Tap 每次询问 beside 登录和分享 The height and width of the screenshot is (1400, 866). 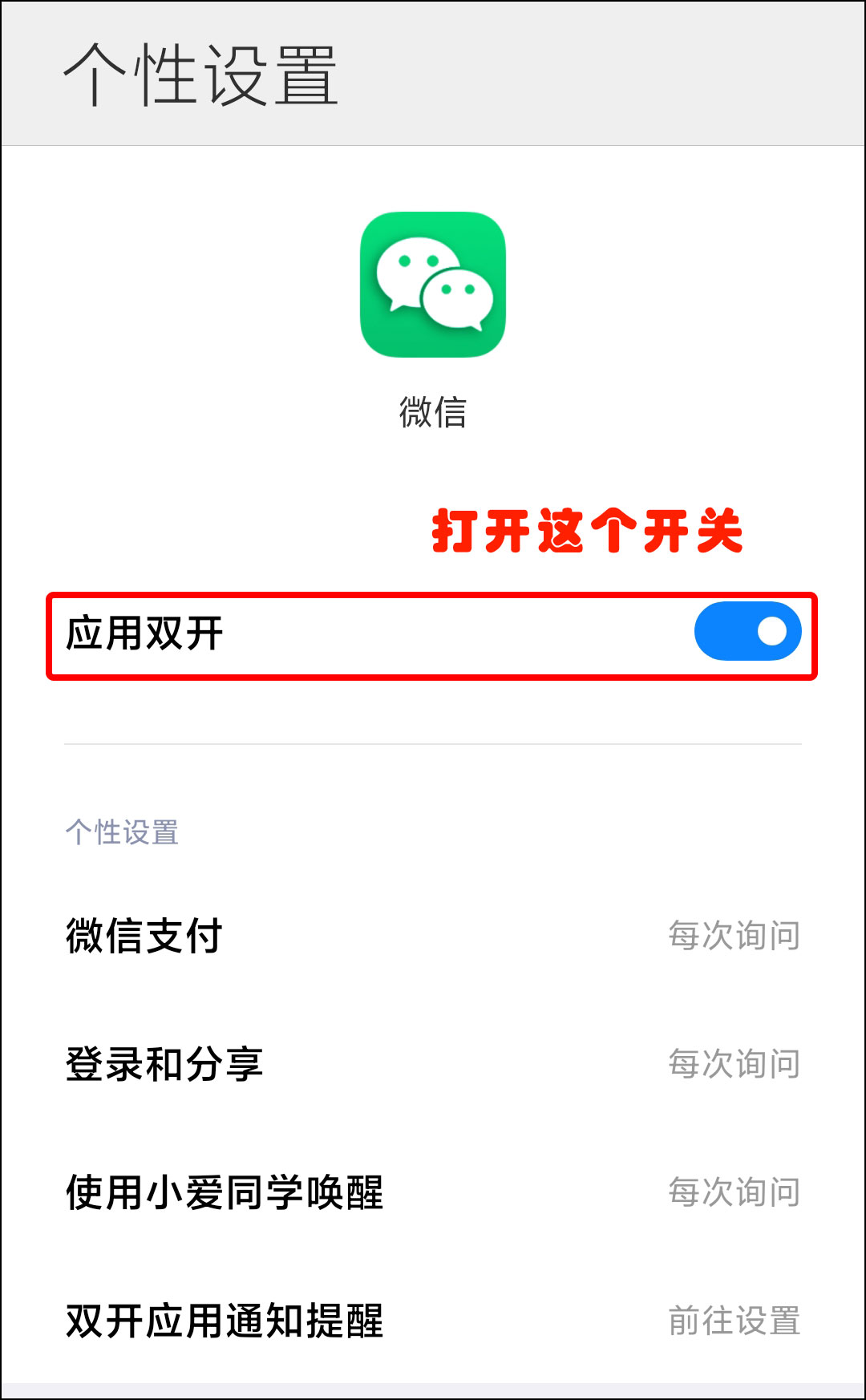tap(734, 1064)
